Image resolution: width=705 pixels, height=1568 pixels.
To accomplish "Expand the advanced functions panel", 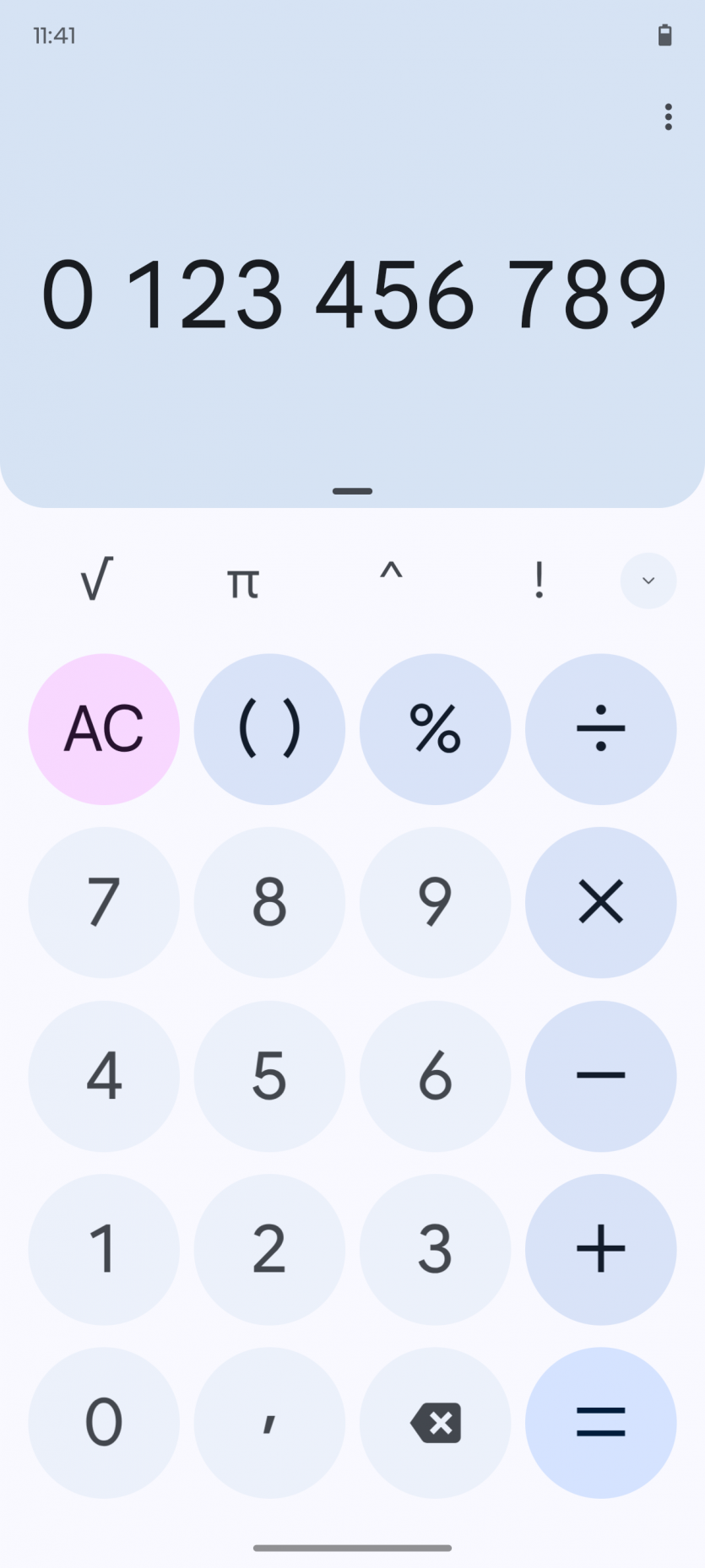I will point(648,581).
